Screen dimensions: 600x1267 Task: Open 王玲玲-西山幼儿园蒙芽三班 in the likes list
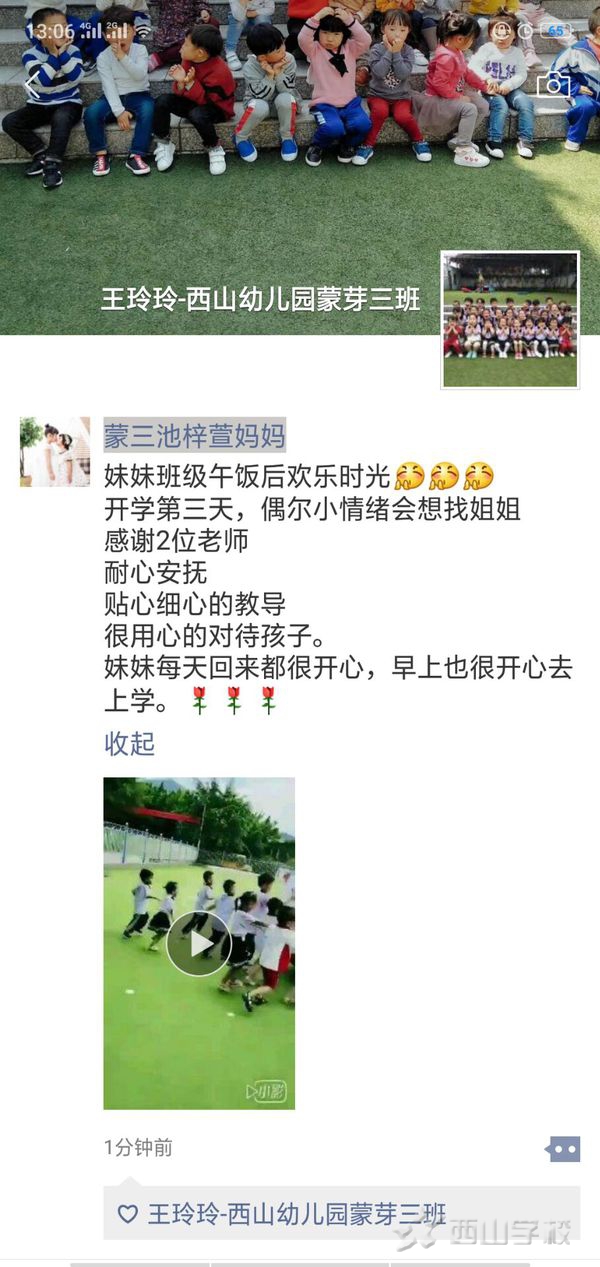point(296,1214)
